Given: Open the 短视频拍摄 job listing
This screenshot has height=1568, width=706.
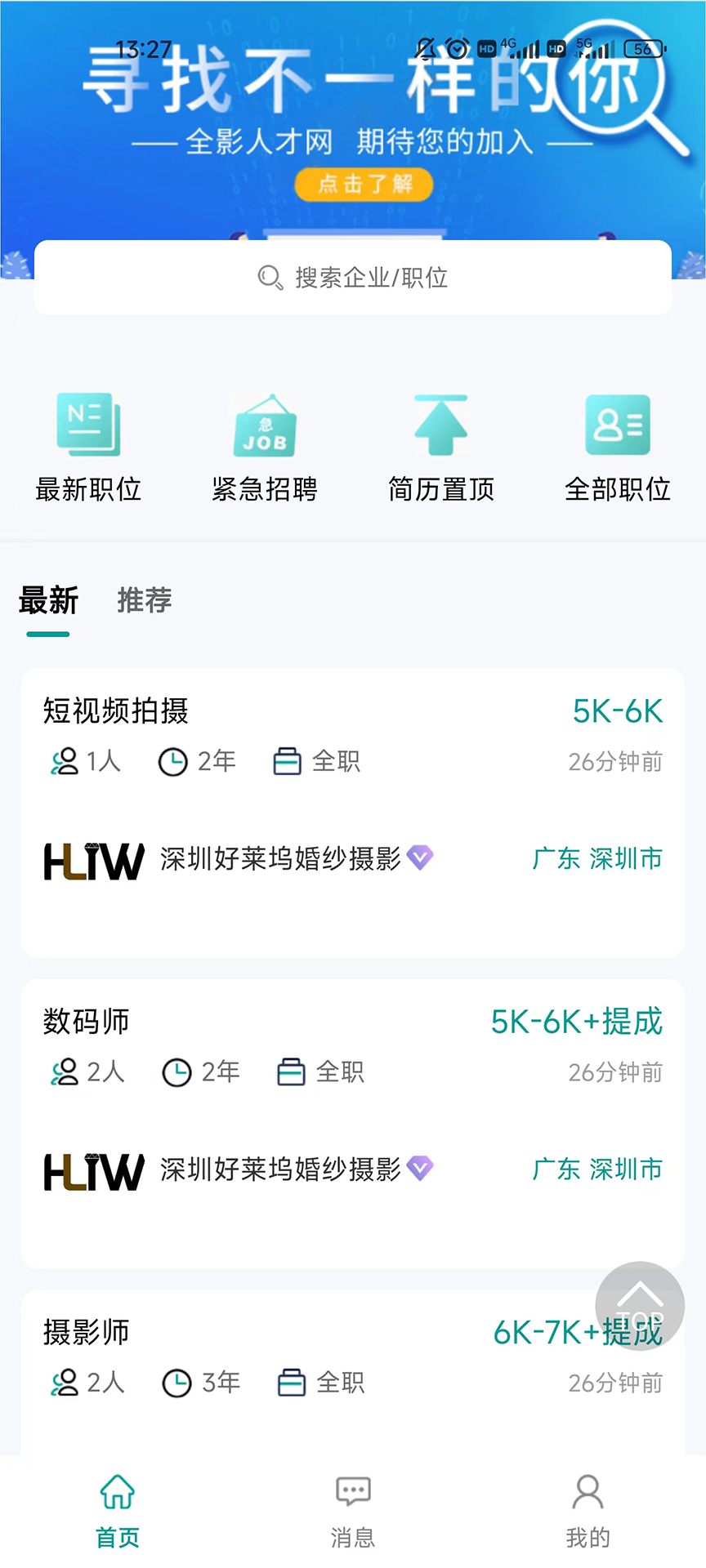Looking at the screenshot, I should point(115,712).
